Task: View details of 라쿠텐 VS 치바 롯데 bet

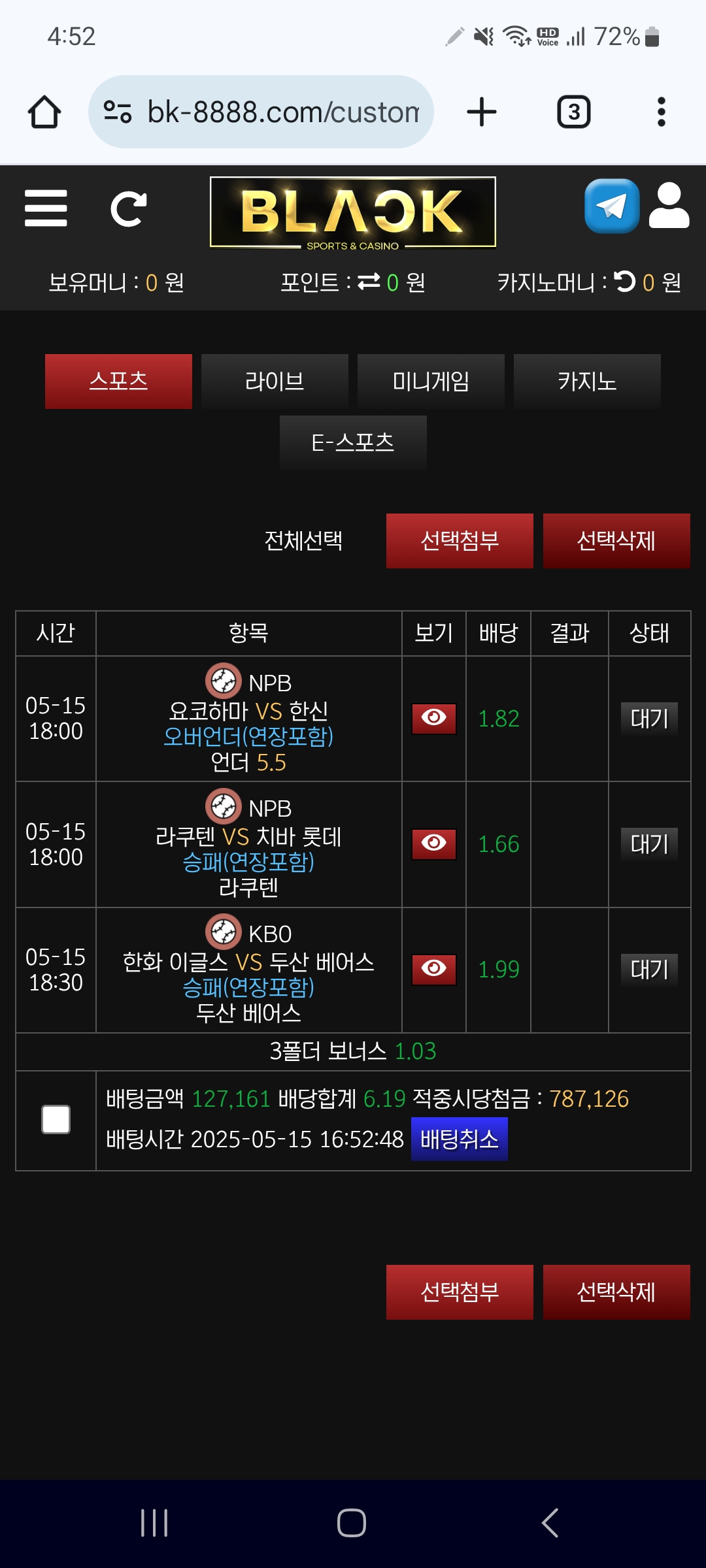Action: pyautogui.click(x=433, y=844)
